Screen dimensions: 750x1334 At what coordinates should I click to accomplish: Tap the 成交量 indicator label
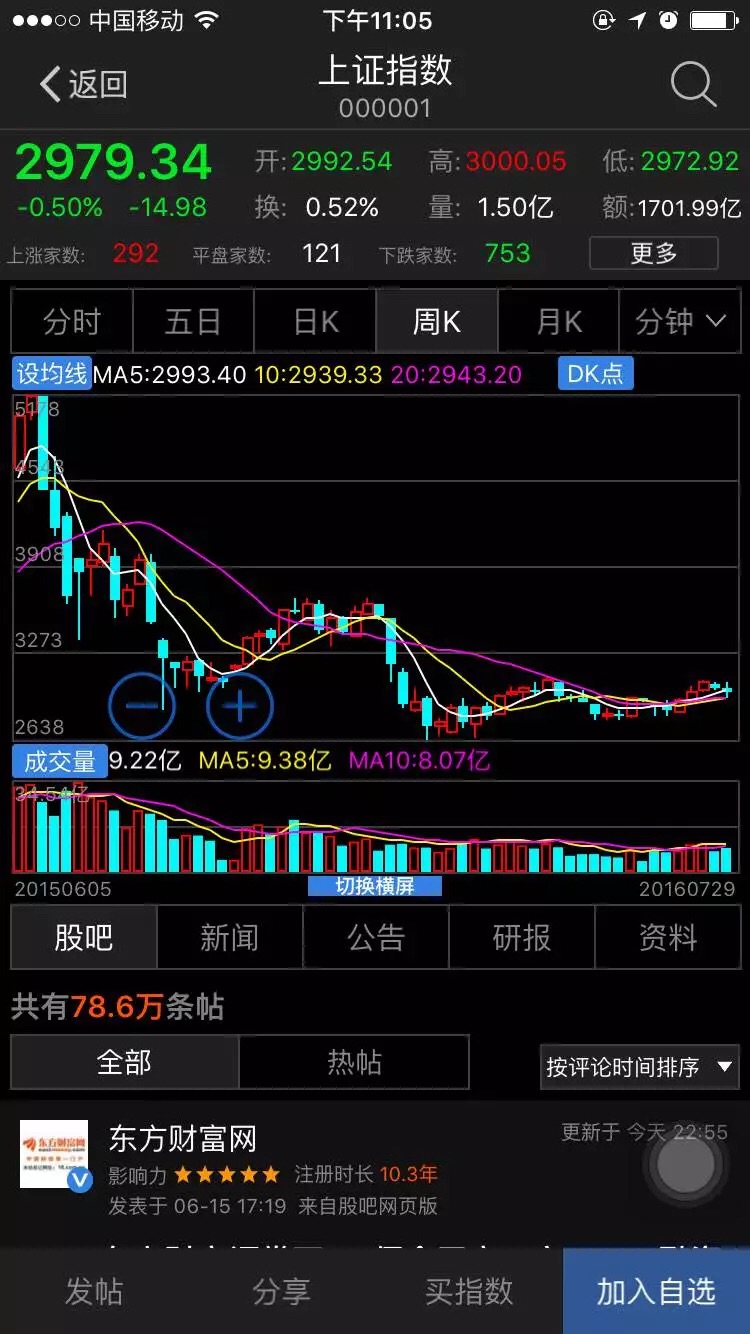tap(60, 761)
